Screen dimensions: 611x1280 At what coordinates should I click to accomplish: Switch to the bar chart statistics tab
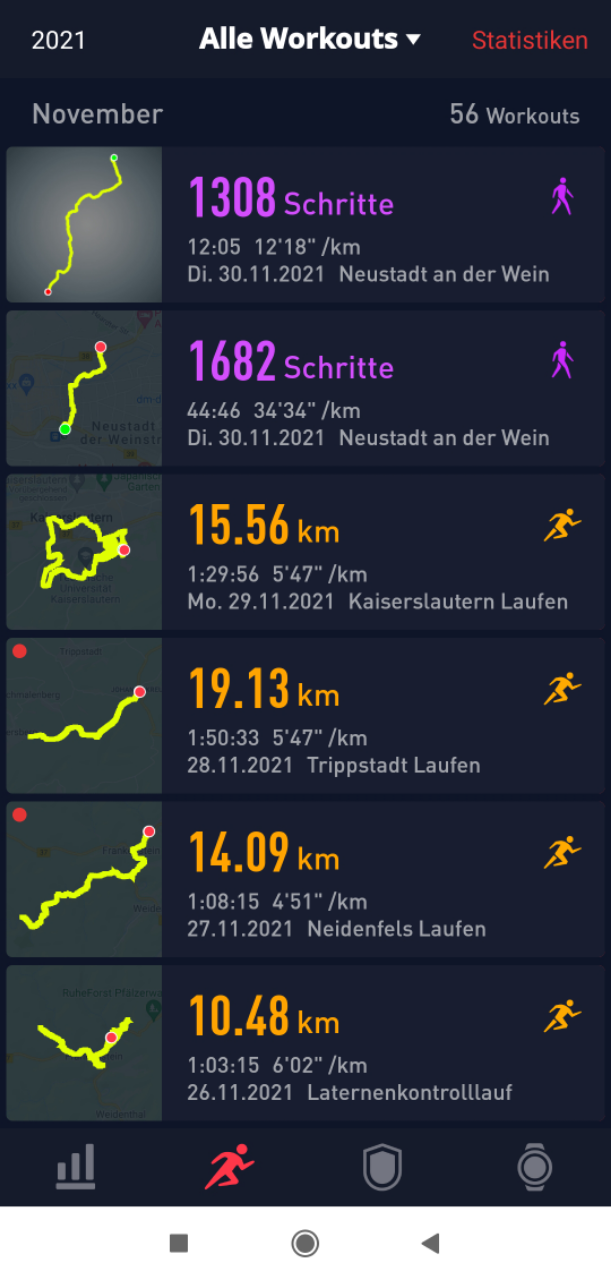[76, 1166]
